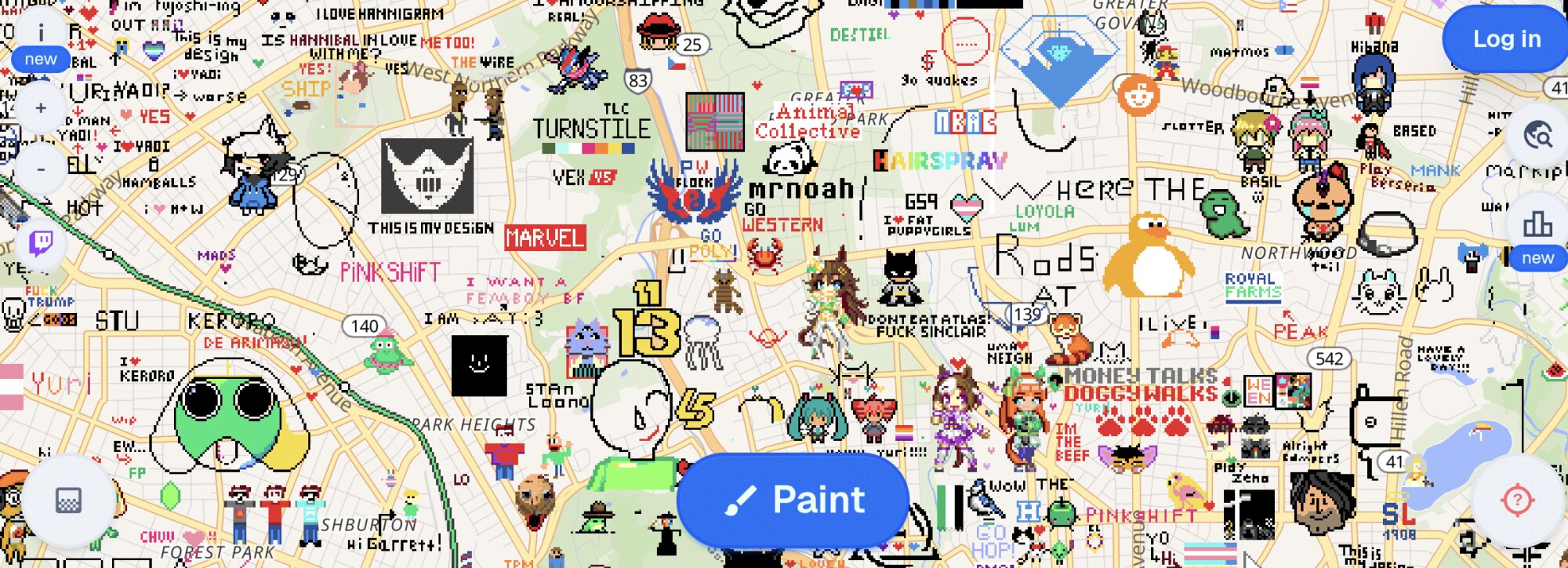1568x568 pixels.
Task: Open the leaderboard chart icon
Action: point(1537,225)
